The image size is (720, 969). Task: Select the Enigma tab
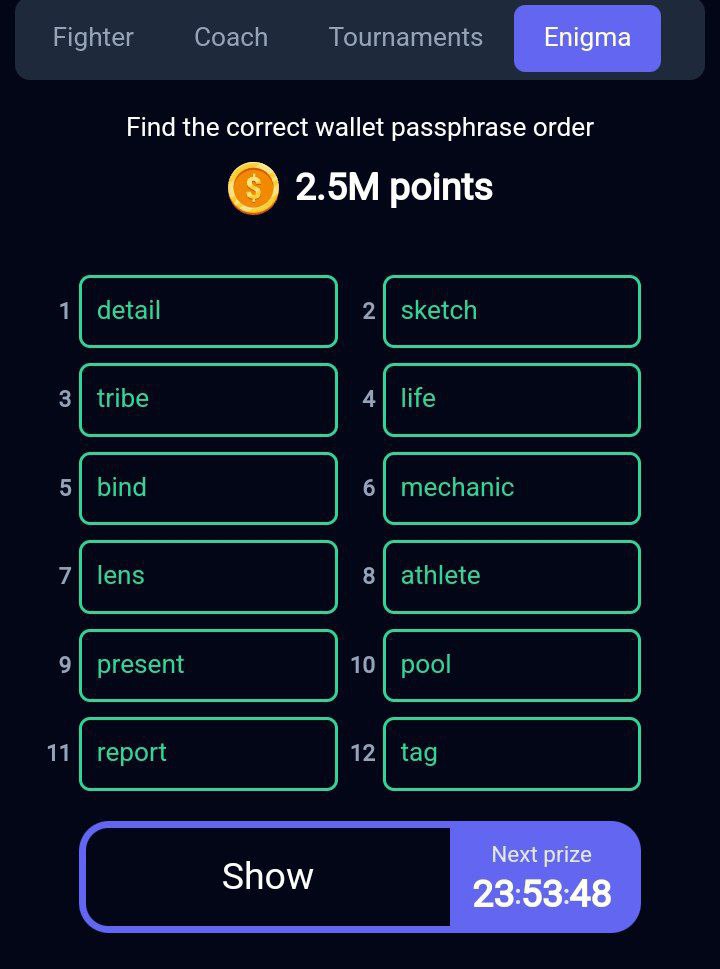click(587, 38)
